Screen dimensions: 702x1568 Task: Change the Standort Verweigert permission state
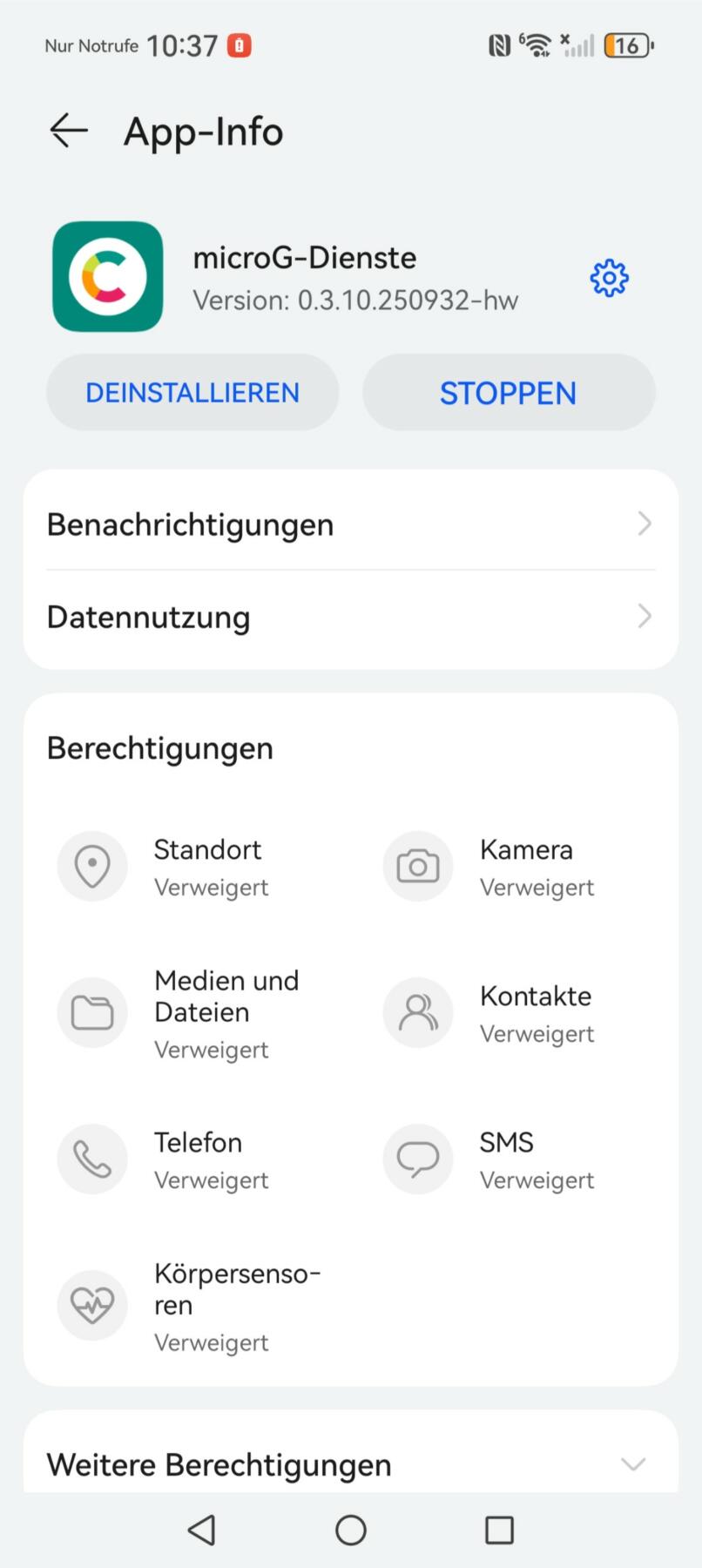(211, 887)
